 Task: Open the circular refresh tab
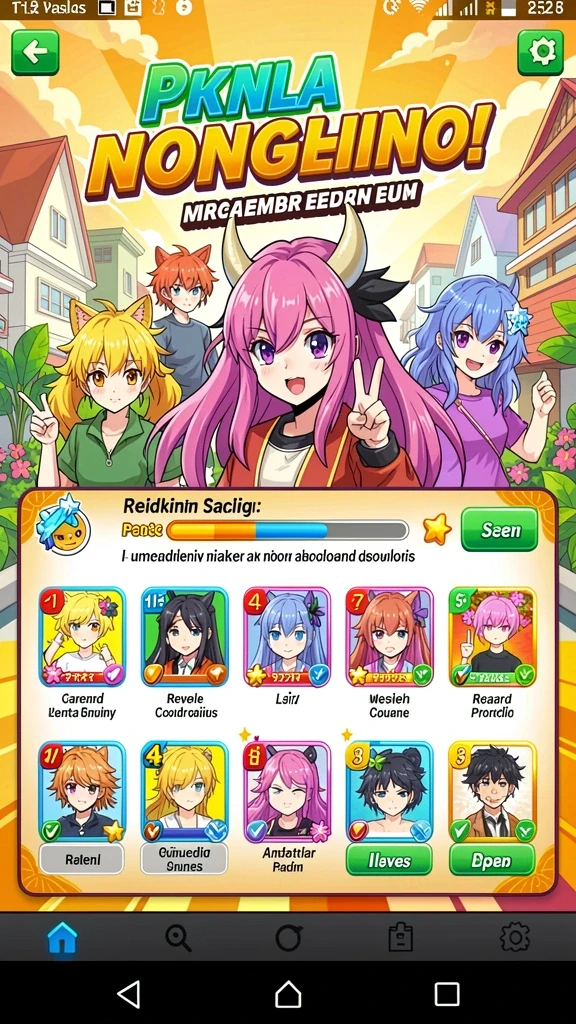[288, 938]
